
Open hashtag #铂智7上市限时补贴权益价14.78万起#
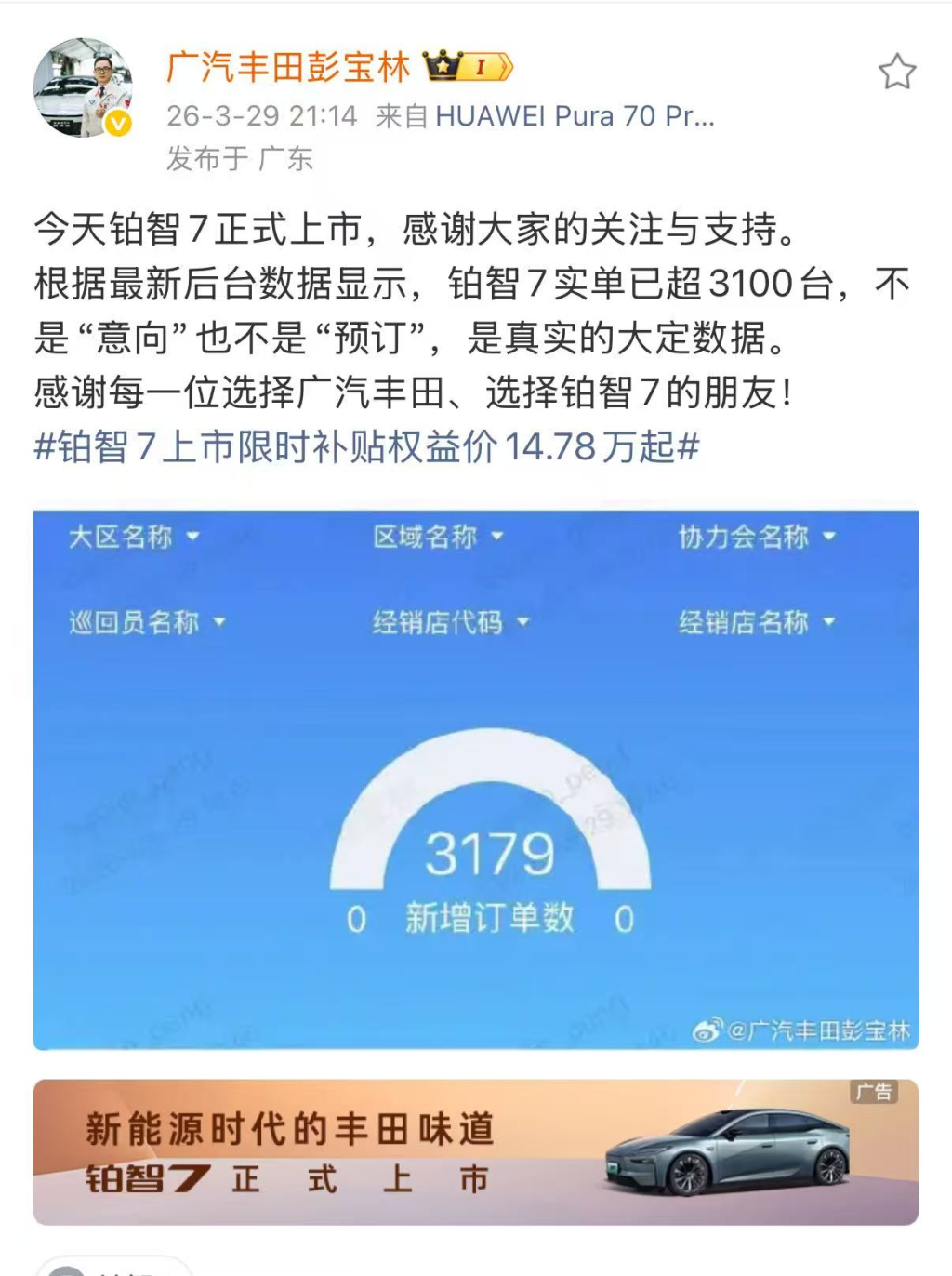click(x=366, y=447)
